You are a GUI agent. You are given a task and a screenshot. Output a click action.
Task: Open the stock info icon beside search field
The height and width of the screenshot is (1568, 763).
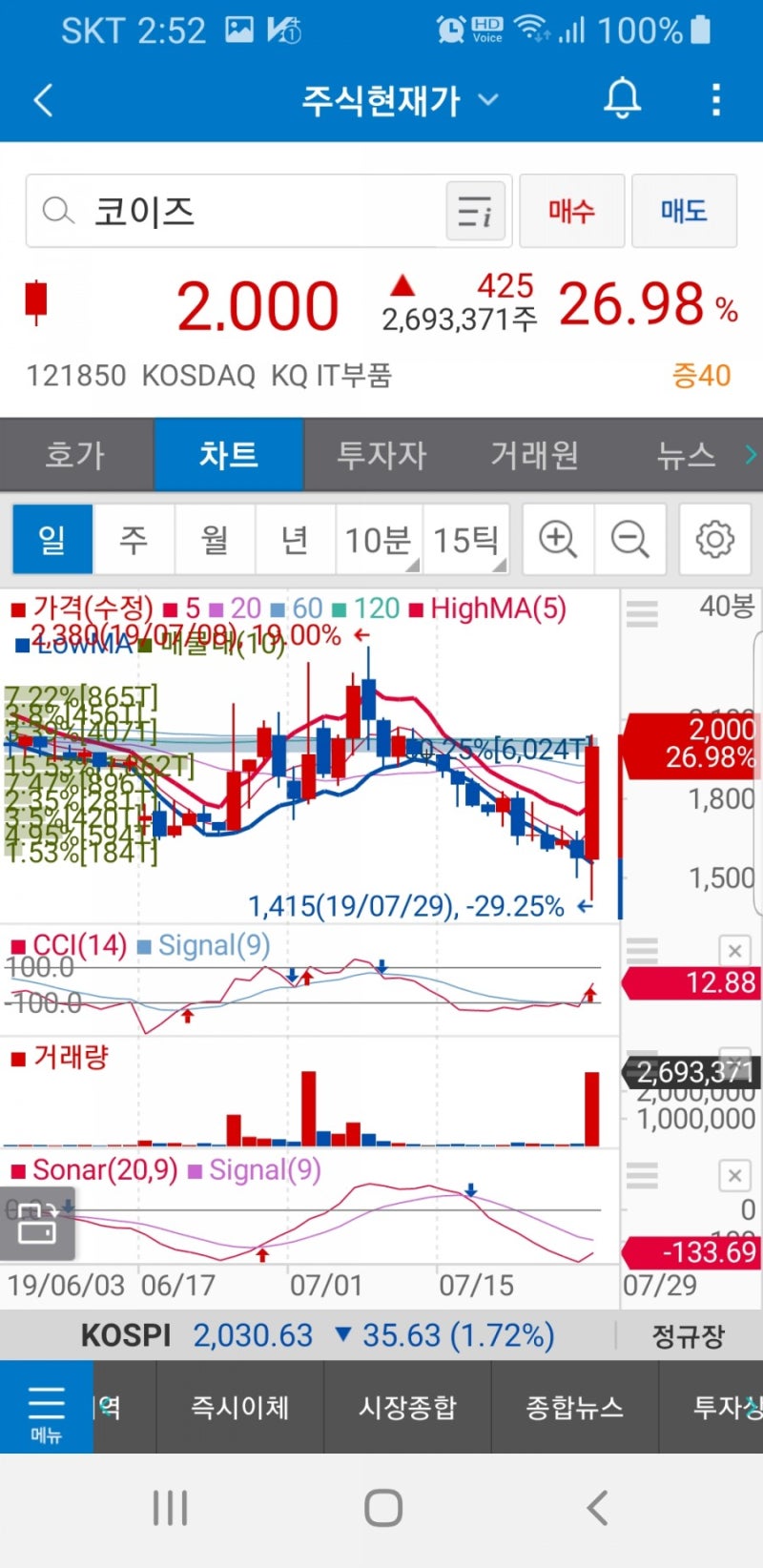[x=475, y=211]
